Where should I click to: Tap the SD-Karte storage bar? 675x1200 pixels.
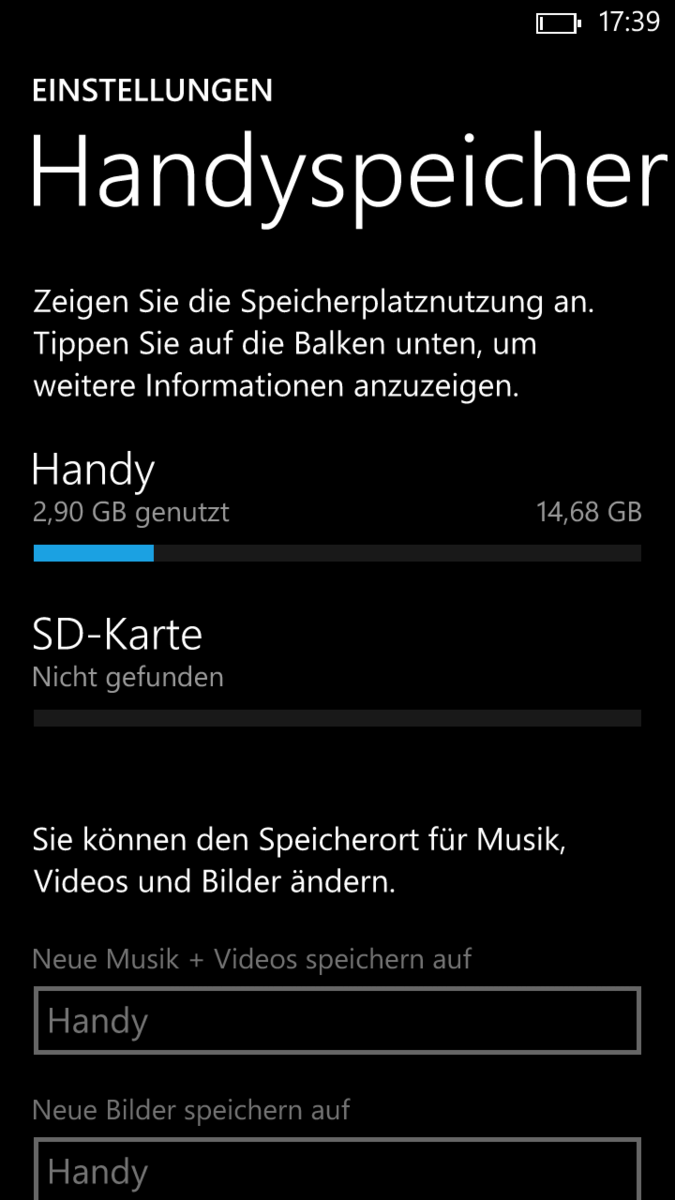[x=337, y=717]
